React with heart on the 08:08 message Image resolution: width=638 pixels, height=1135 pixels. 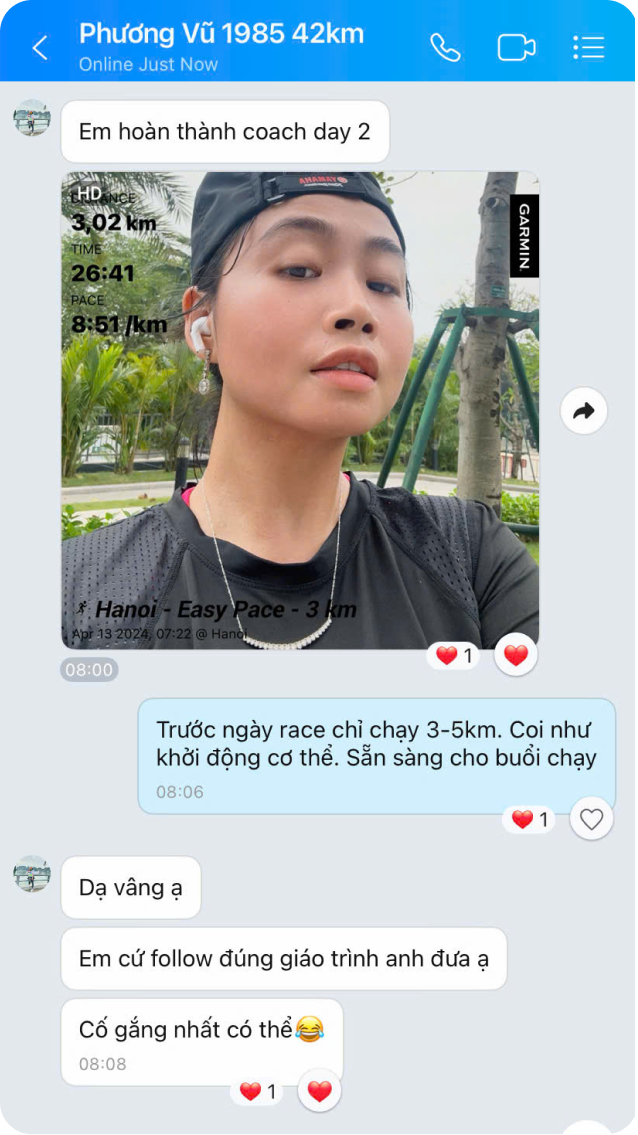coord(319,1092)
